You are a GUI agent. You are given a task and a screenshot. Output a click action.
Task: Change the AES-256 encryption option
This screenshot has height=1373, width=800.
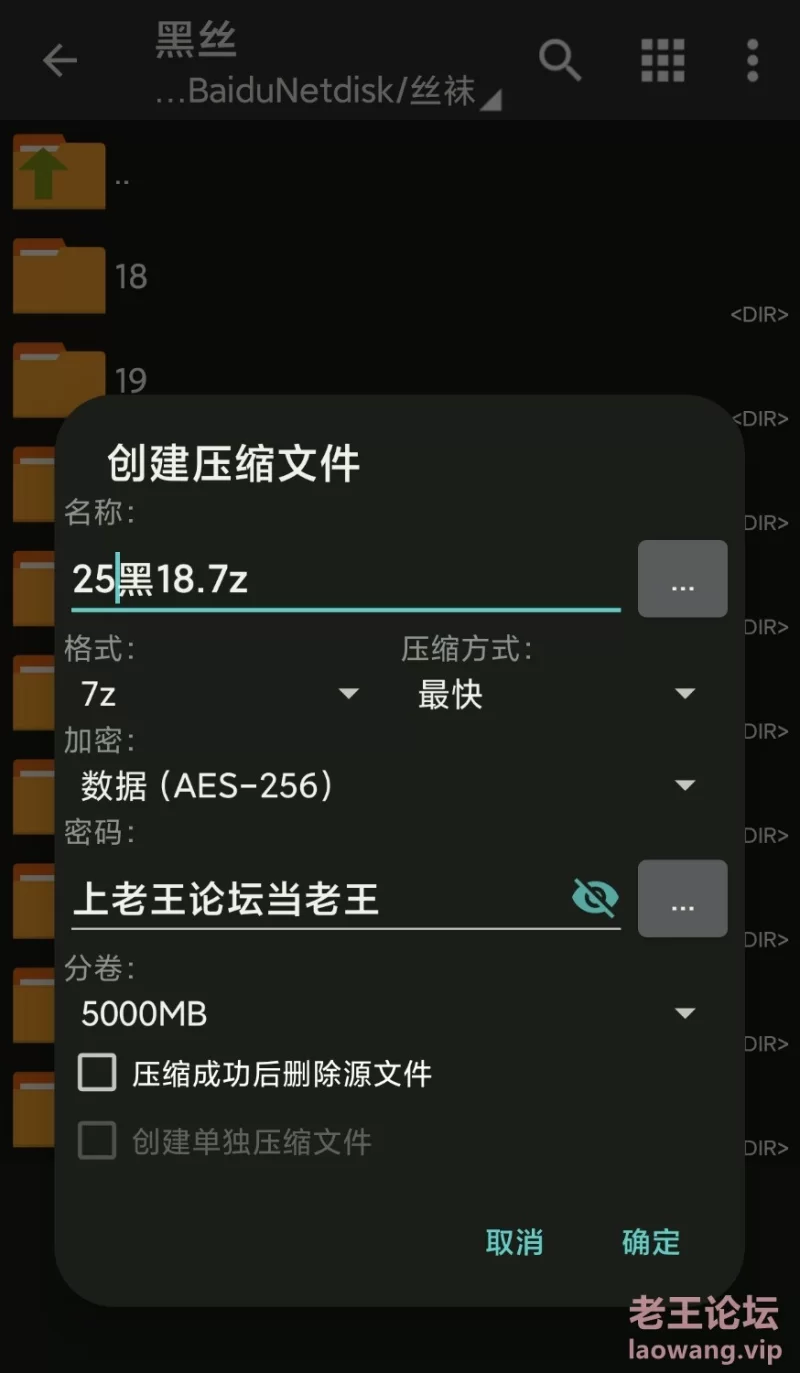pyautogui.click(x=385, y=786)
